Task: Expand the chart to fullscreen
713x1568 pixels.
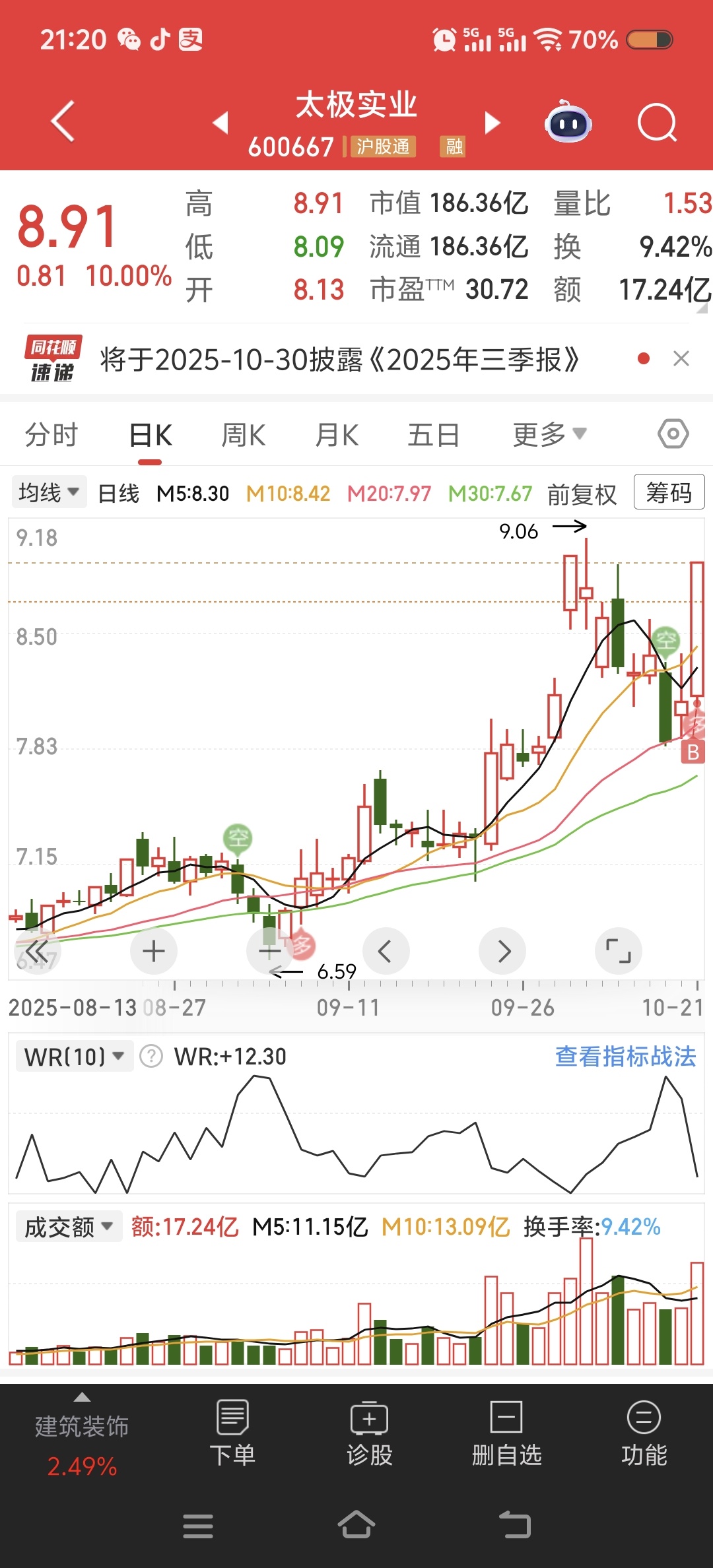Action: click(618, 951)
